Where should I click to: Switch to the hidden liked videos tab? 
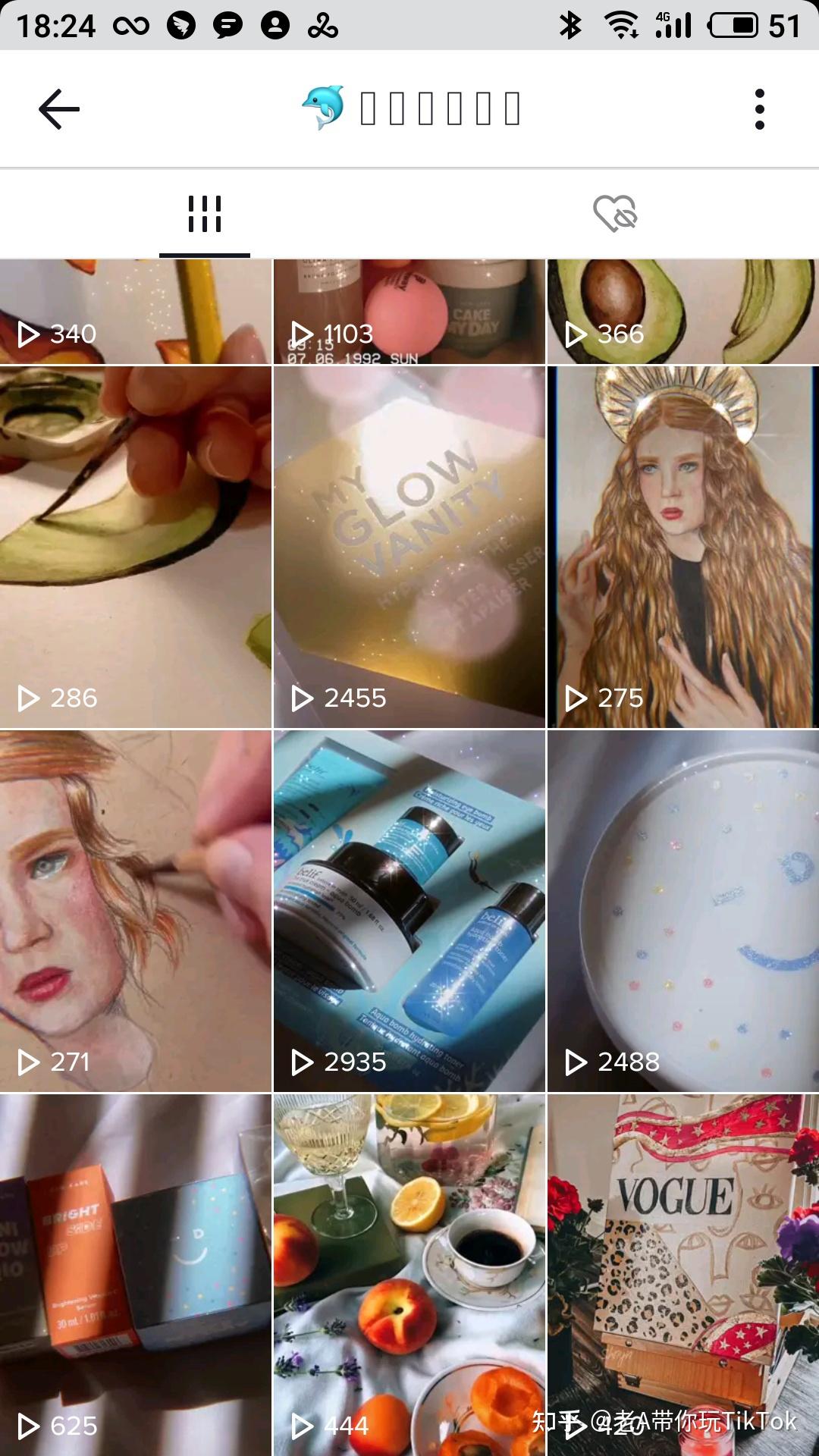tap(614, 214)
